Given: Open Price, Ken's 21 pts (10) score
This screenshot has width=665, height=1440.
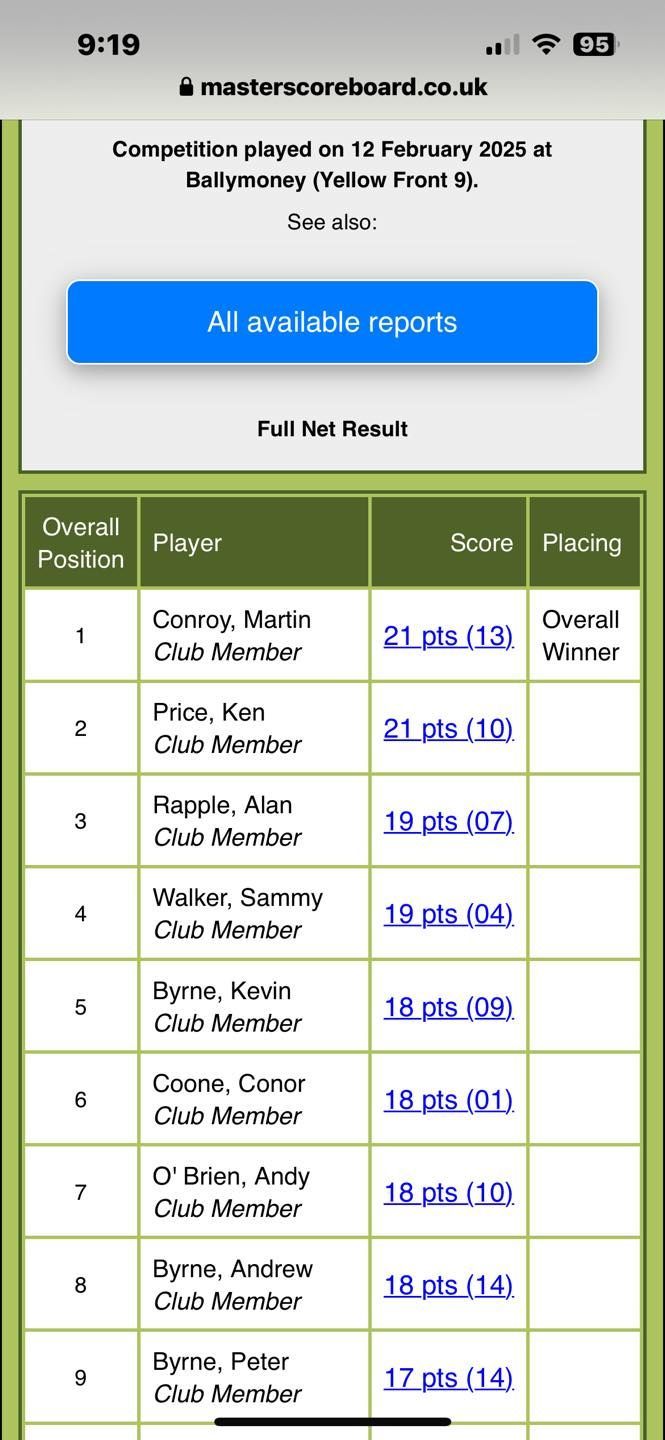Looking at the screenshot, I should (448, 729).
